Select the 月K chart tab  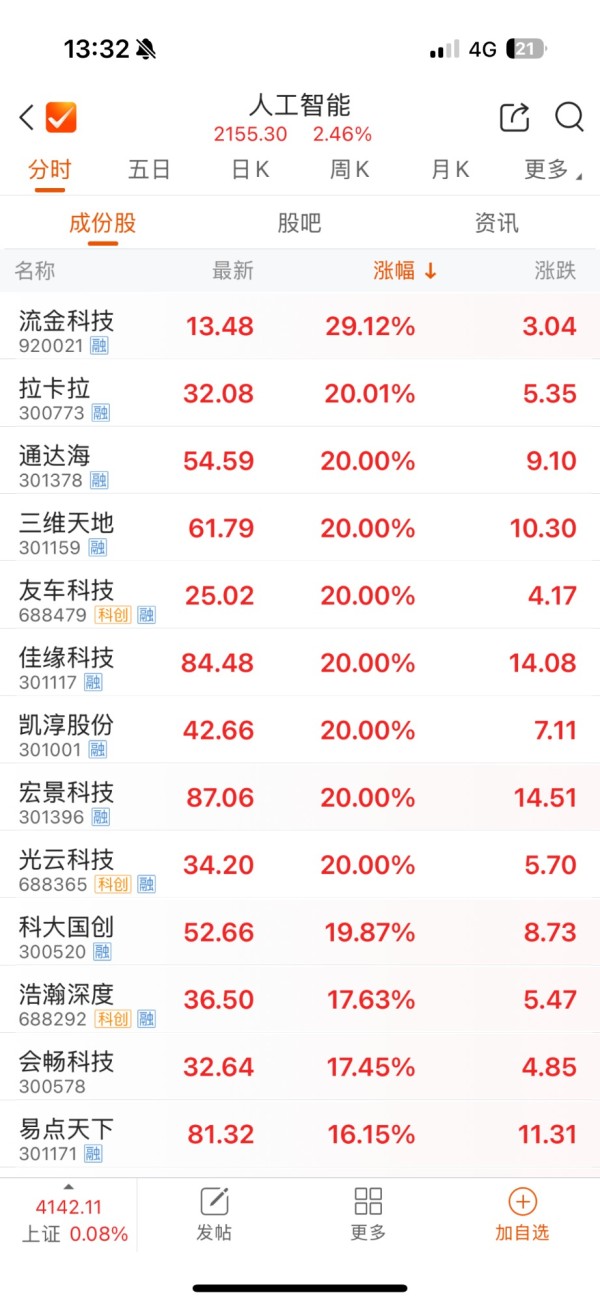[x=450, y=170]
